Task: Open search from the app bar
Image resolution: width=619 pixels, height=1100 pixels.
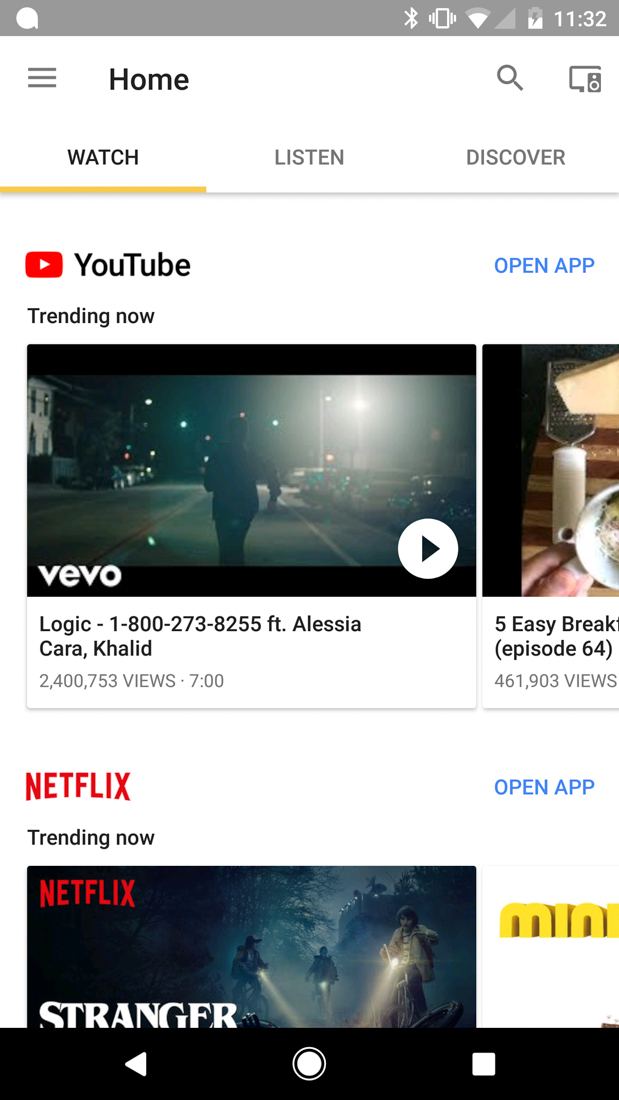Action: point(510,78)
